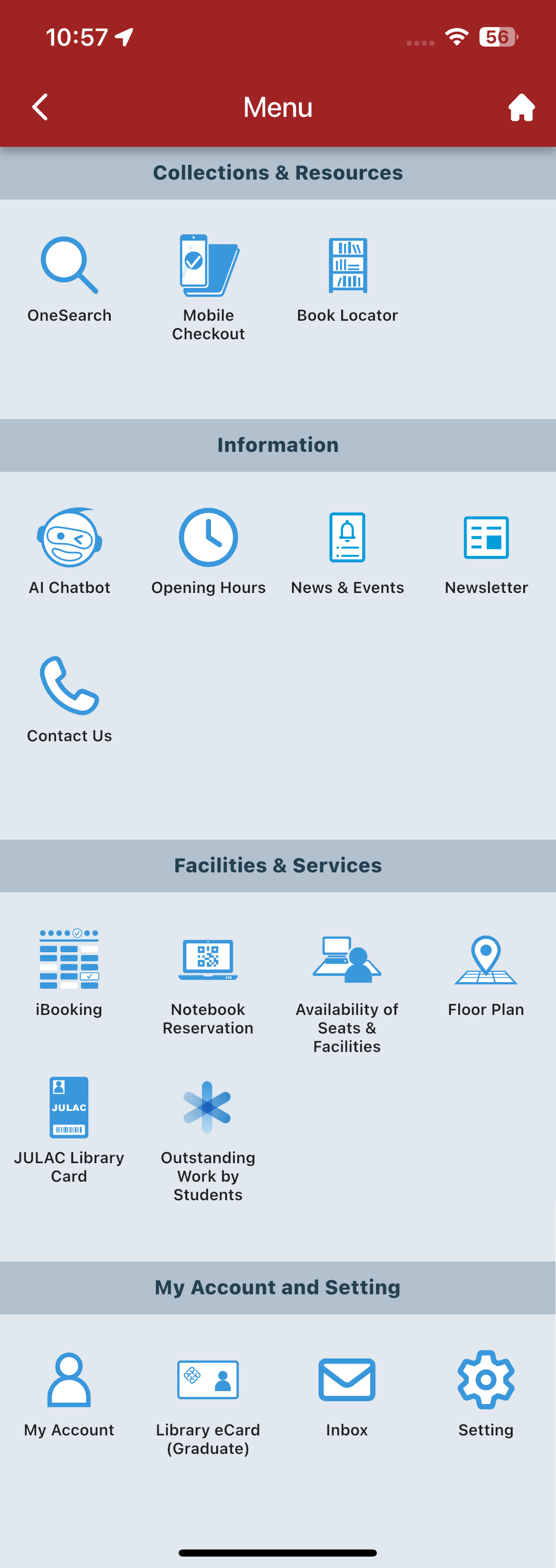Go back using the header arrow

tap(40, 107)
